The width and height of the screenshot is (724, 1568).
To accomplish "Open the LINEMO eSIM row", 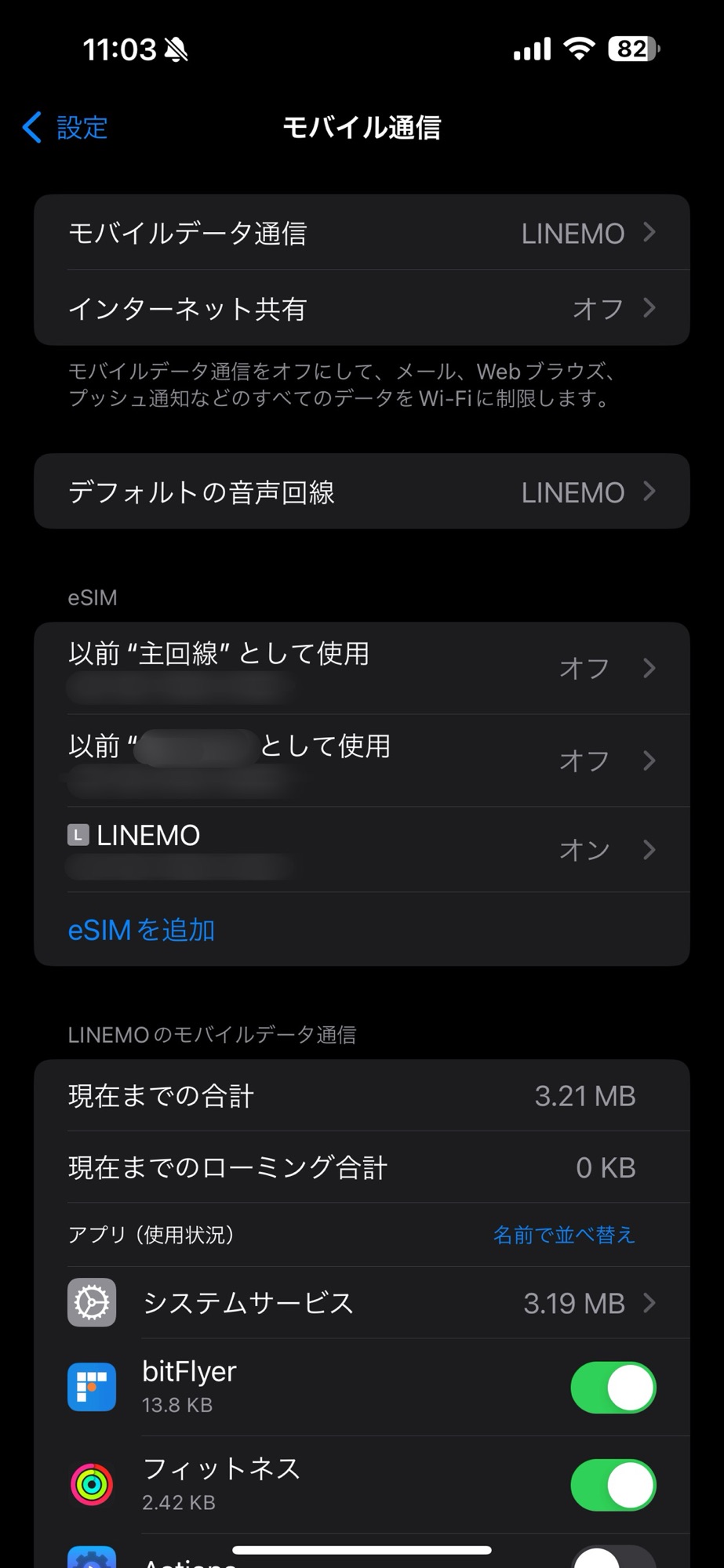I will point(361,850).
